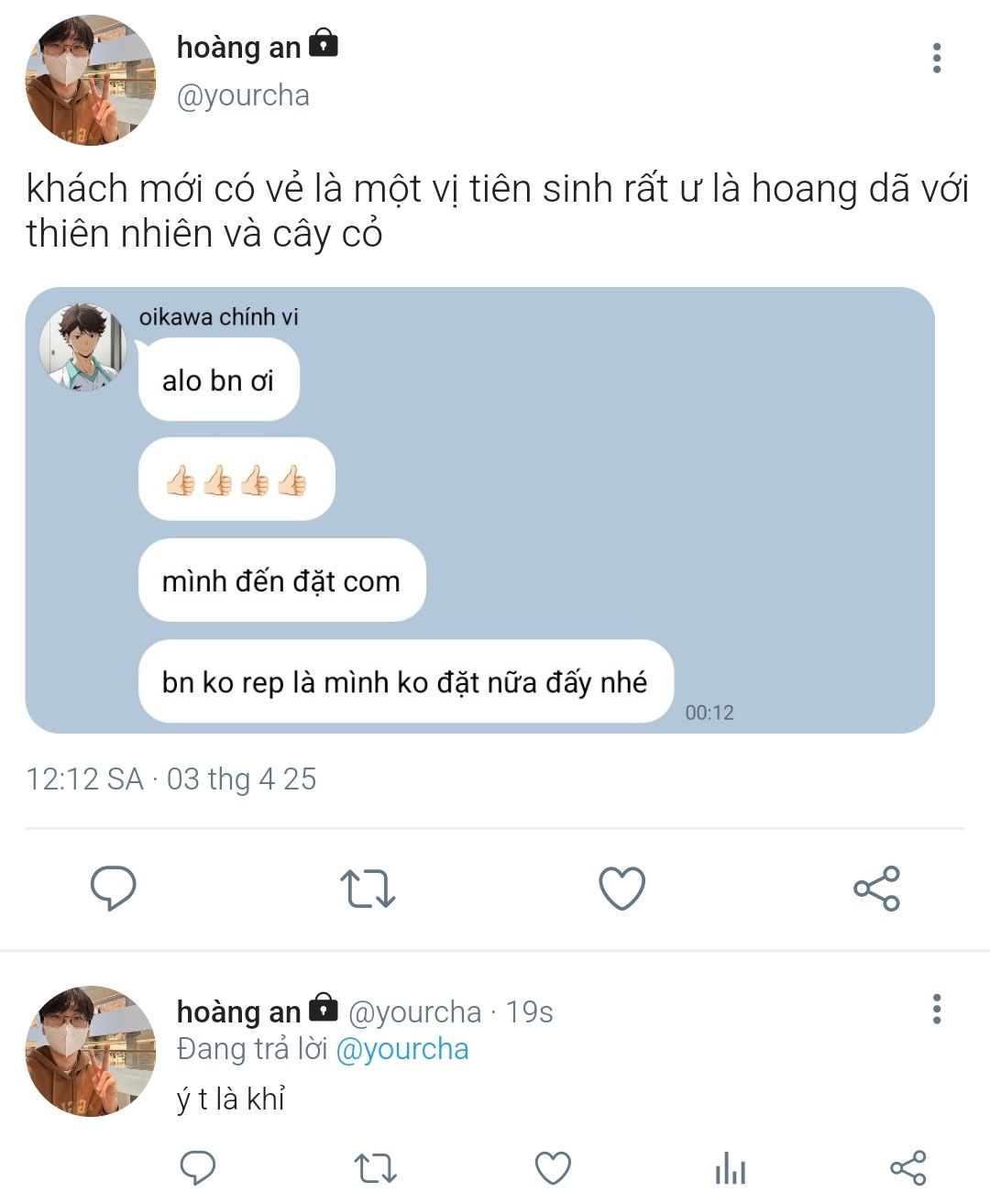This screenshot has height=1204, width=990.
Task: Open overflow menu on "ý t là khỉ" reply
Action: click(936, 1009)
